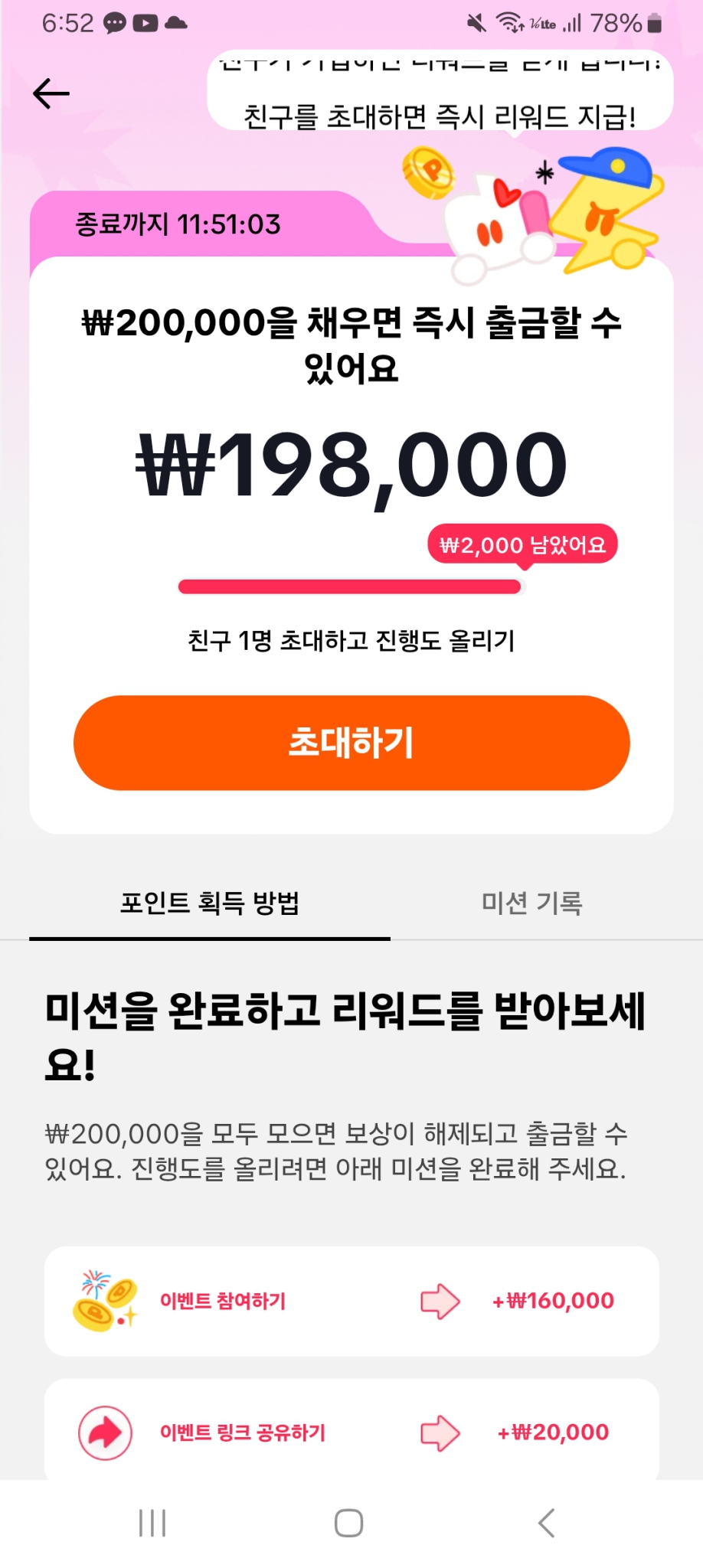Screen dimensions: 703x1568
Task: Tap the mute icon in the status bar
Action: click(x=476, y=23)
